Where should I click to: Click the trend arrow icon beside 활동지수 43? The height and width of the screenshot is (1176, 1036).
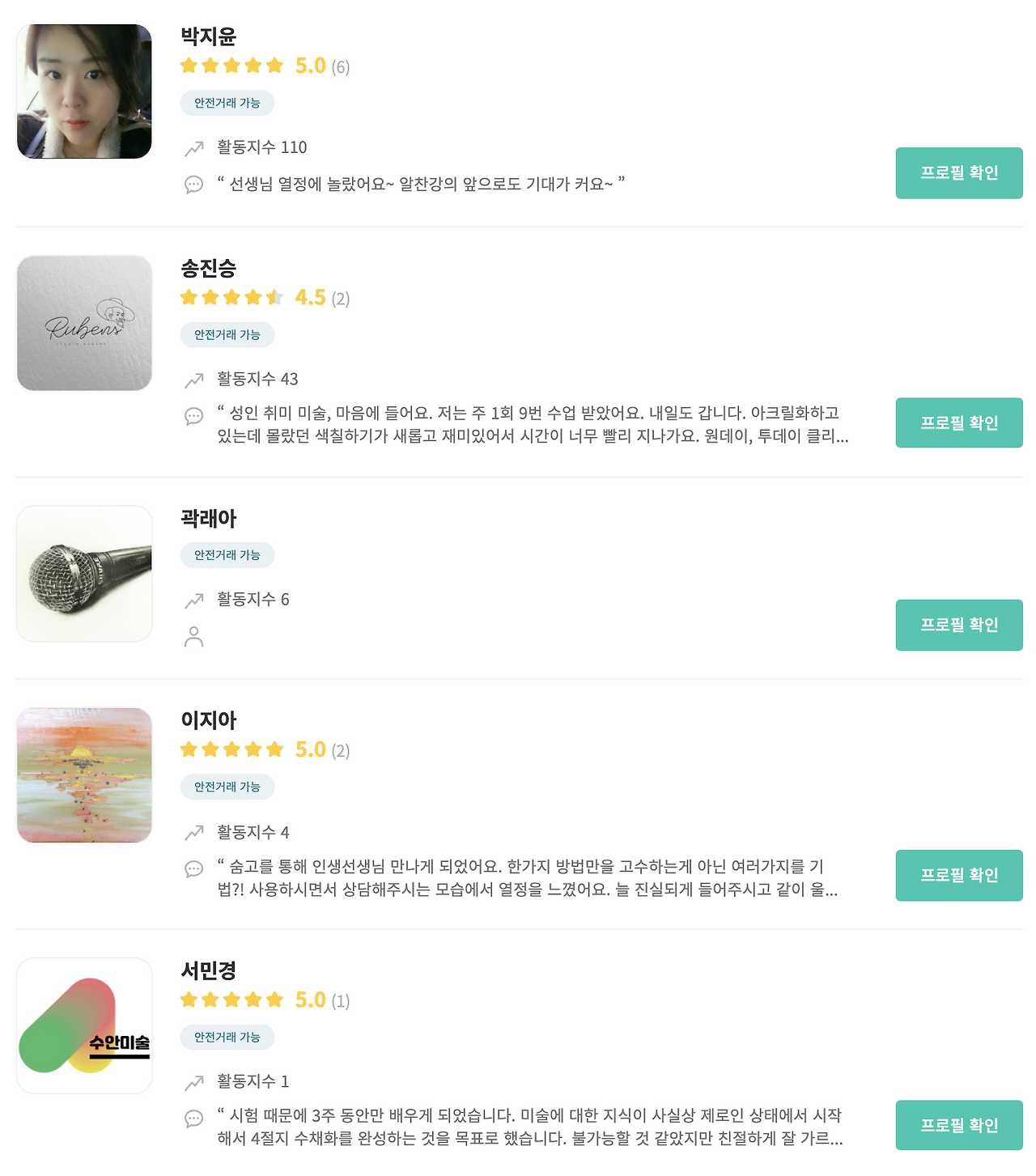(193, 379)
